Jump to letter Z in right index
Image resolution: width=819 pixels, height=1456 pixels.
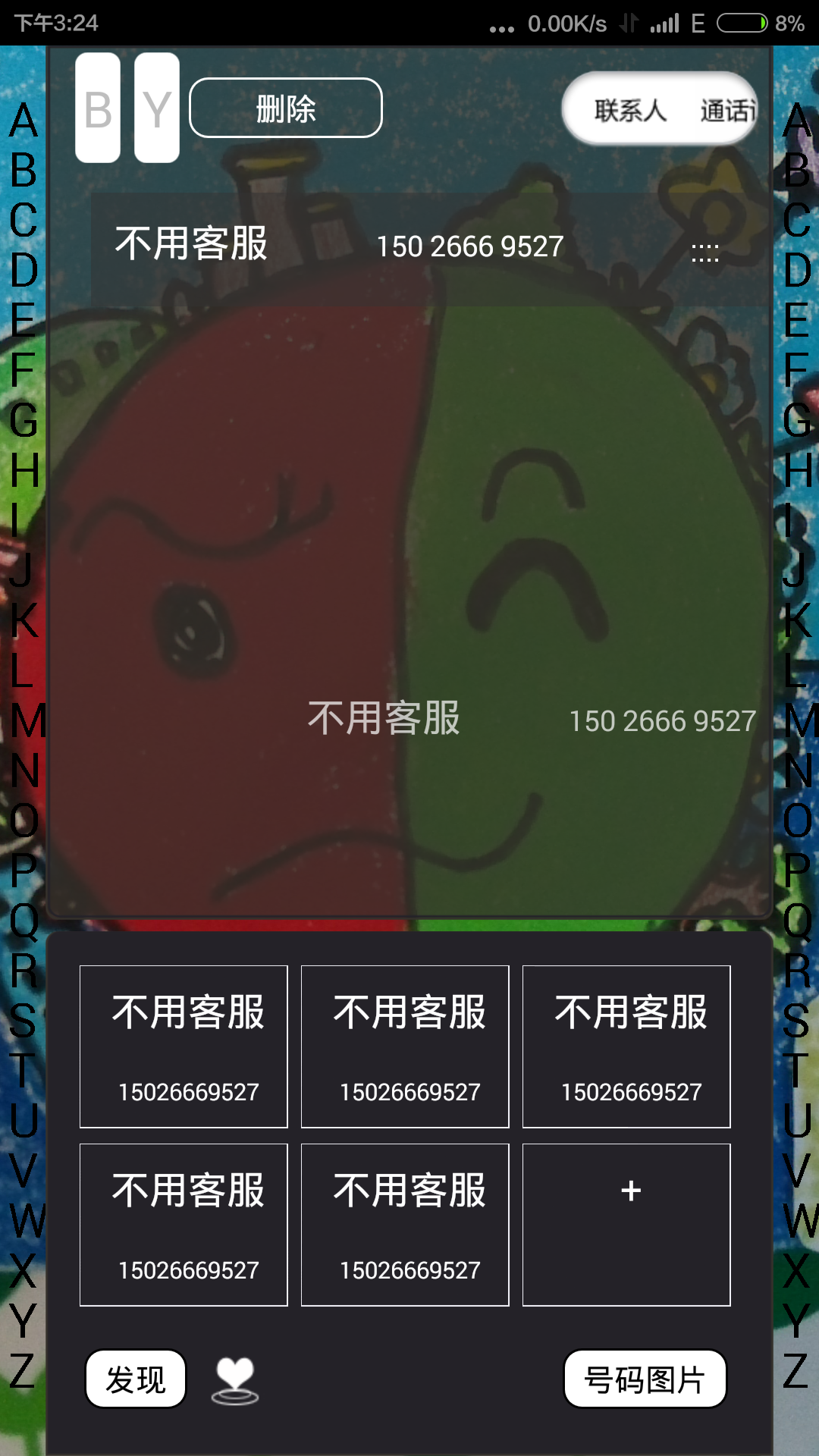pos(795,1371)
